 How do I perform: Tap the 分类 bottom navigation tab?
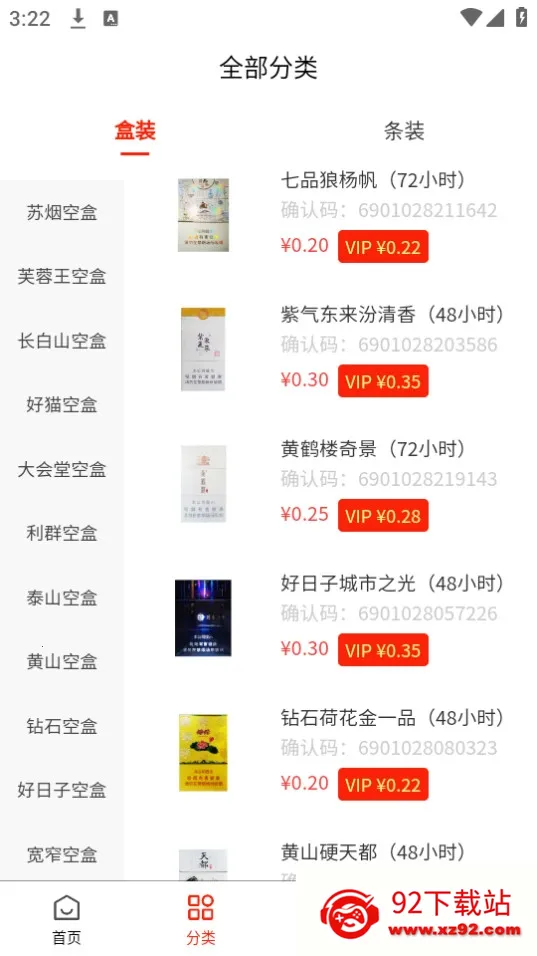(x=201, y=919)
